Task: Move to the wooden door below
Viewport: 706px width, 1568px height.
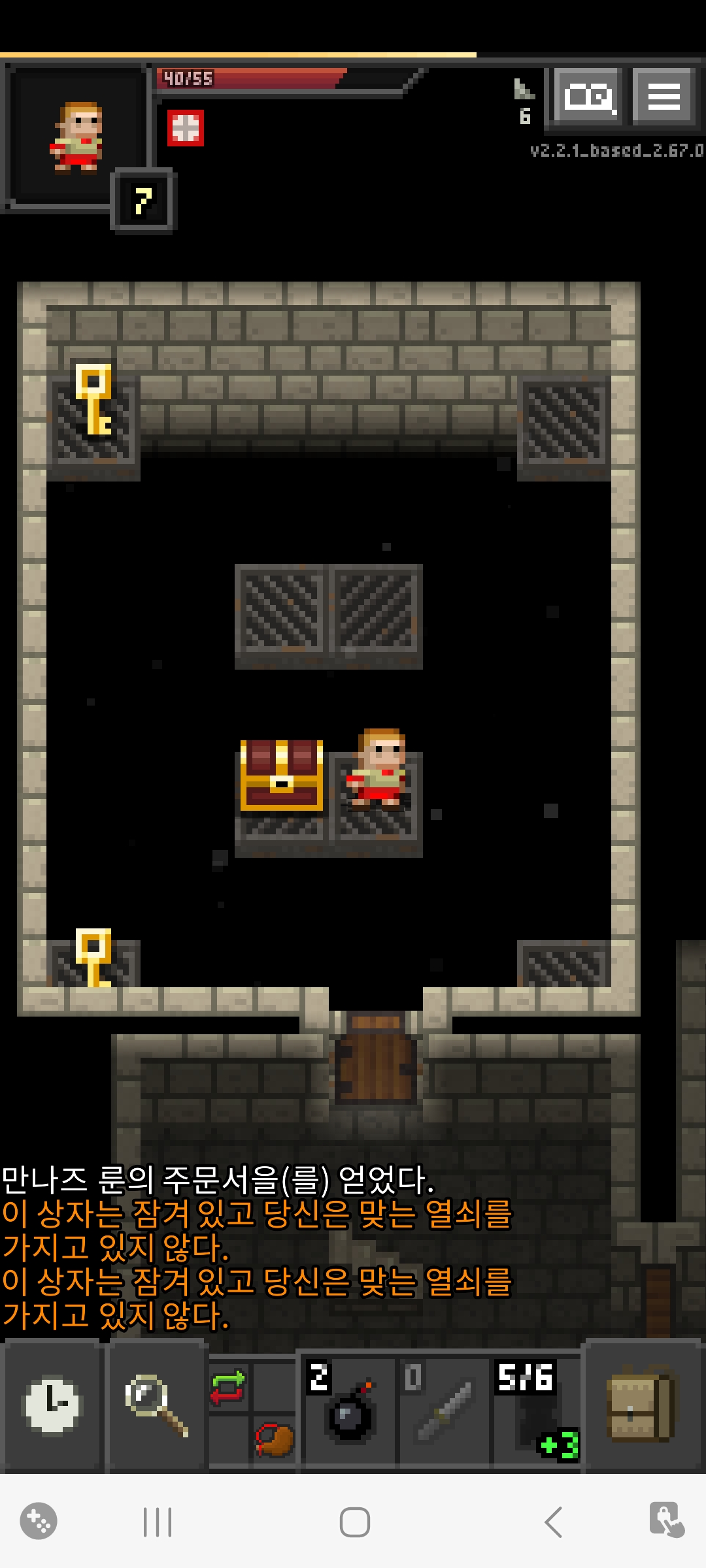Action: [x=375, y=1058]
